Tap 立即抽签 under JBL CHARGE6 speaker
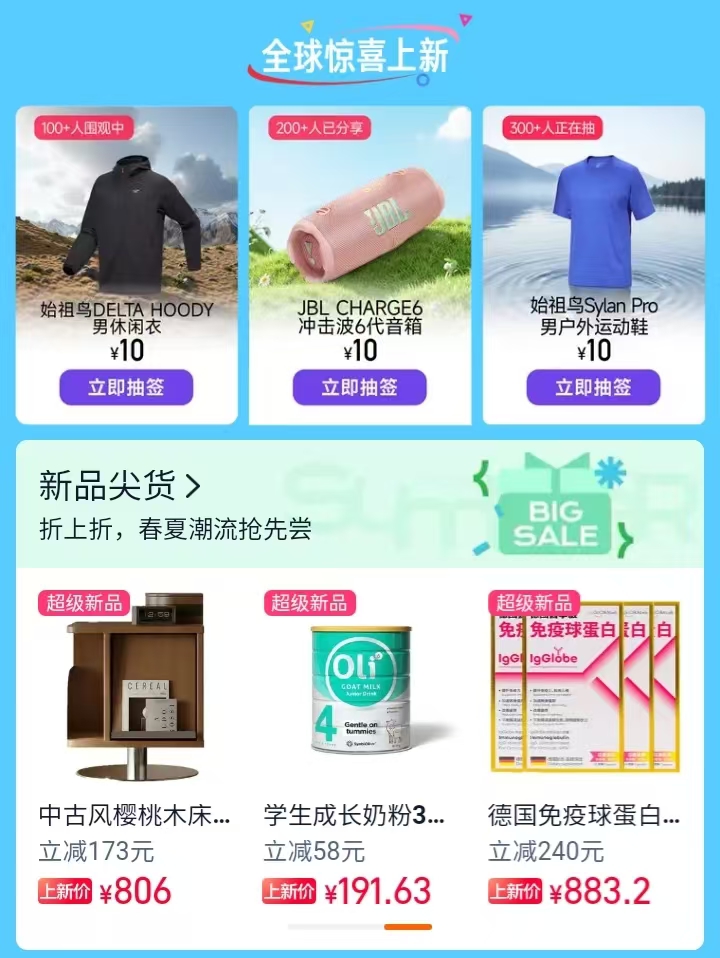 pos(359,387)
